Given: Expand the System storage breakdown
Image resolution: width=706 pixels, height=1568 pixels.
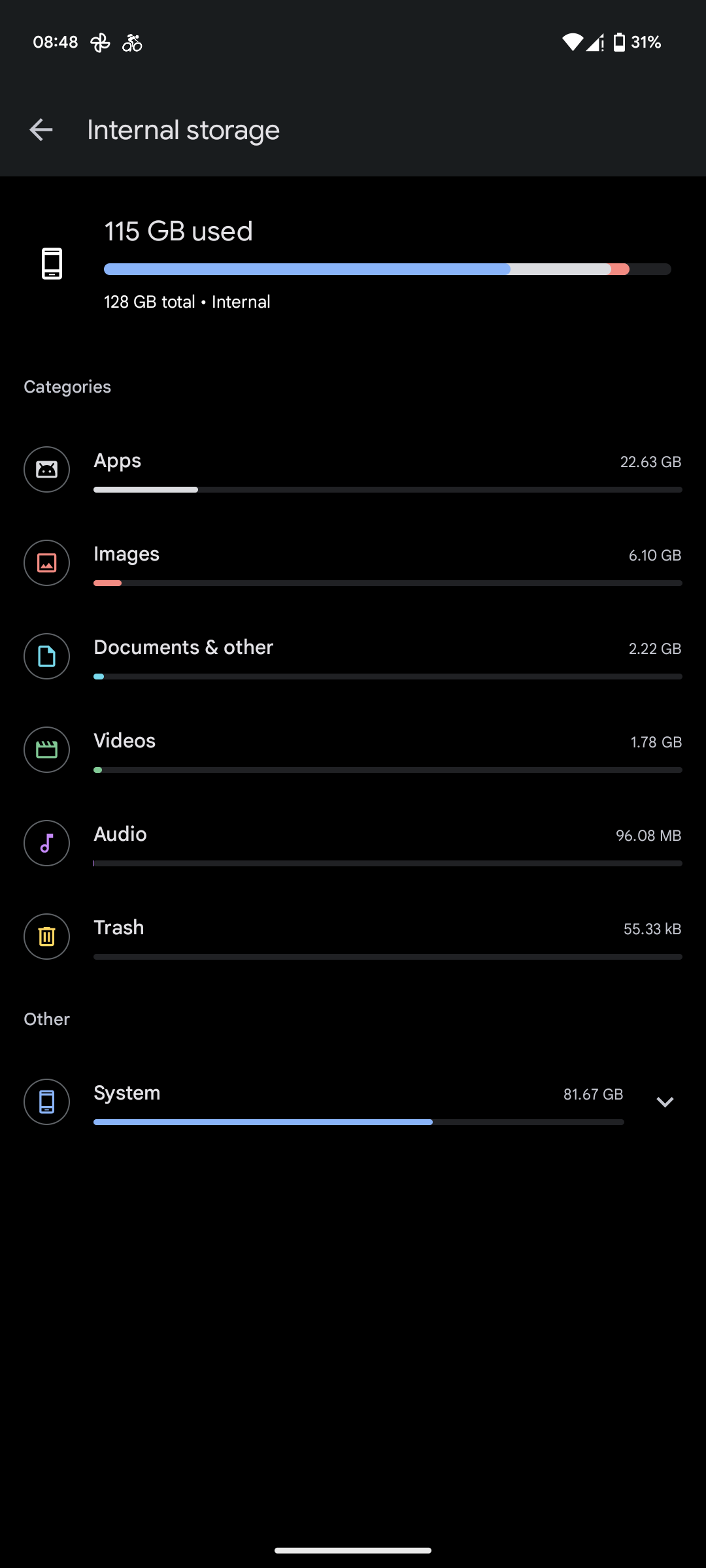Looking at the screenshot, I should [664, 1102].
